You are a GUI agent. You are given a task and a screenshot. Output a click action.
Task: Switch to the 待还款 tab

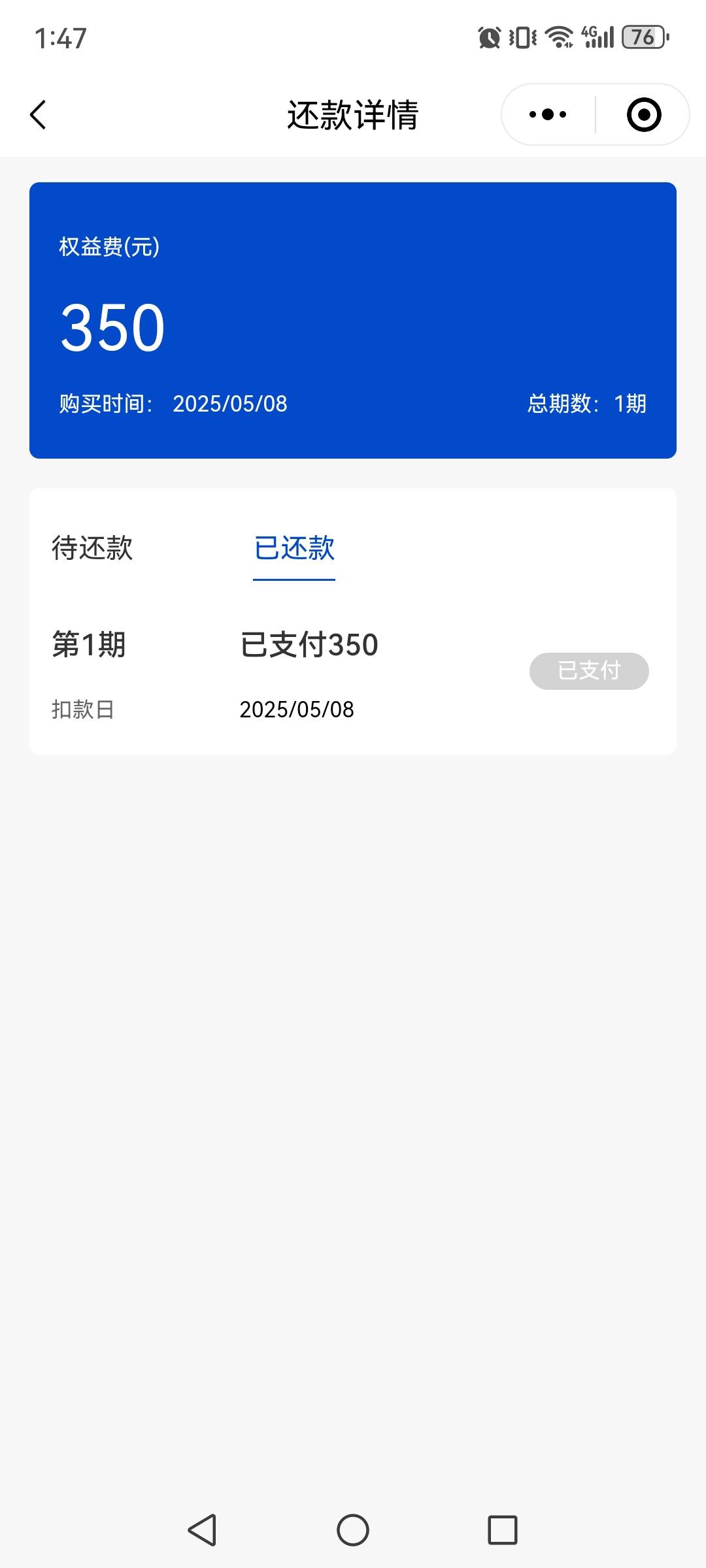92,547
